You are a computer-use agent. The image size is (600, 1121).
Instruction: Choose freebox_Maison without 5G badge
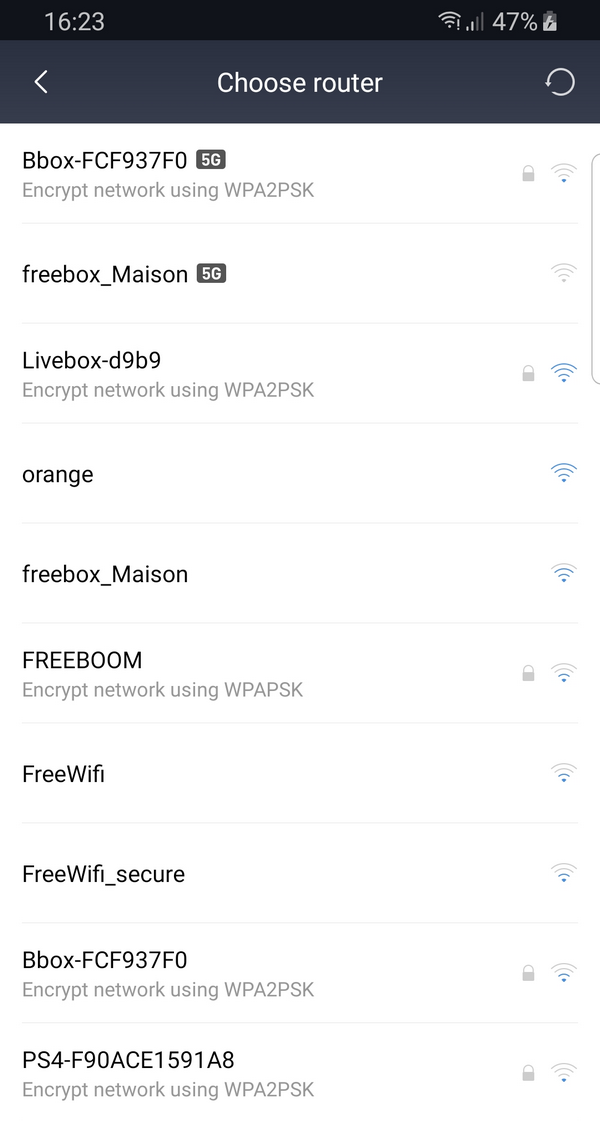click(x=300, y=573)
